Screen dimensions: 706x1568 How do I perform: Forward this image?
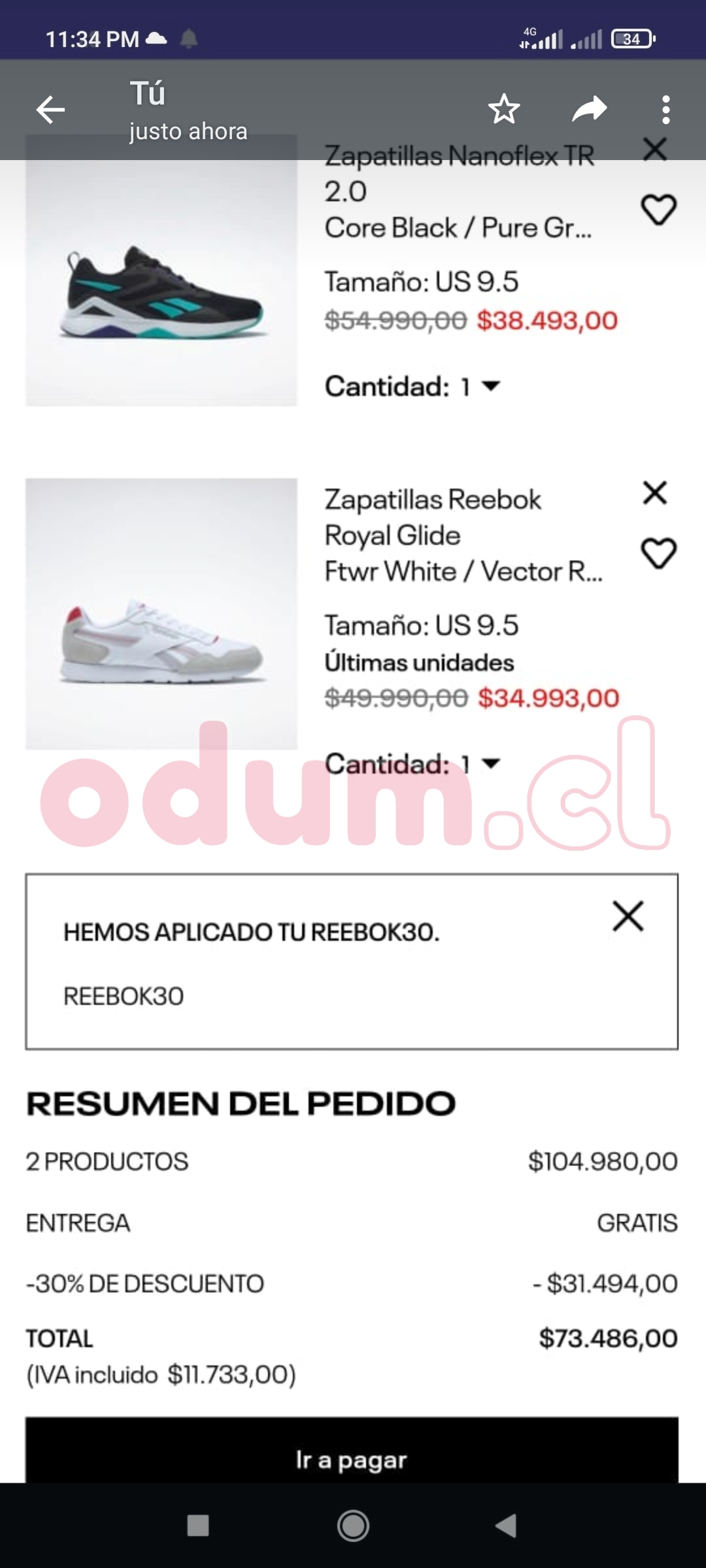tap(589, 109)
